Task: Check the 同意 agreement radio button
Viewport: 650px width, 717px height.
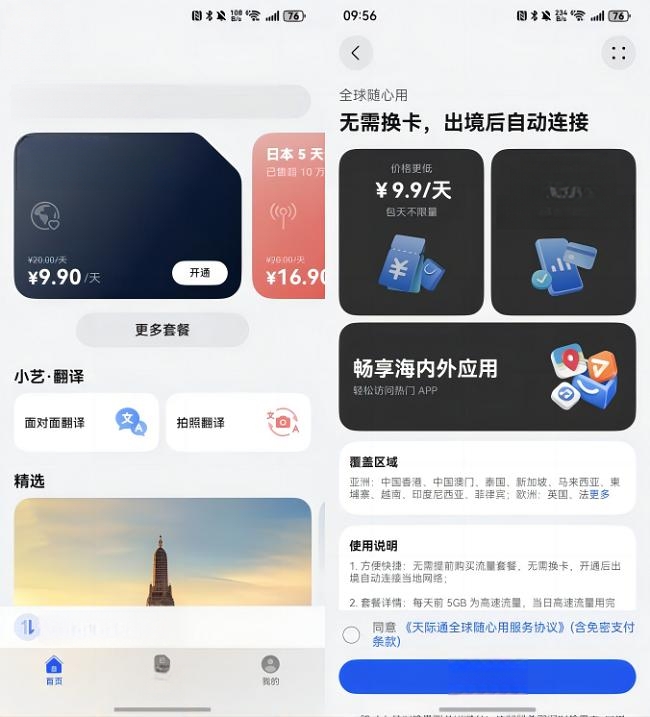Action: coord(351,634)
